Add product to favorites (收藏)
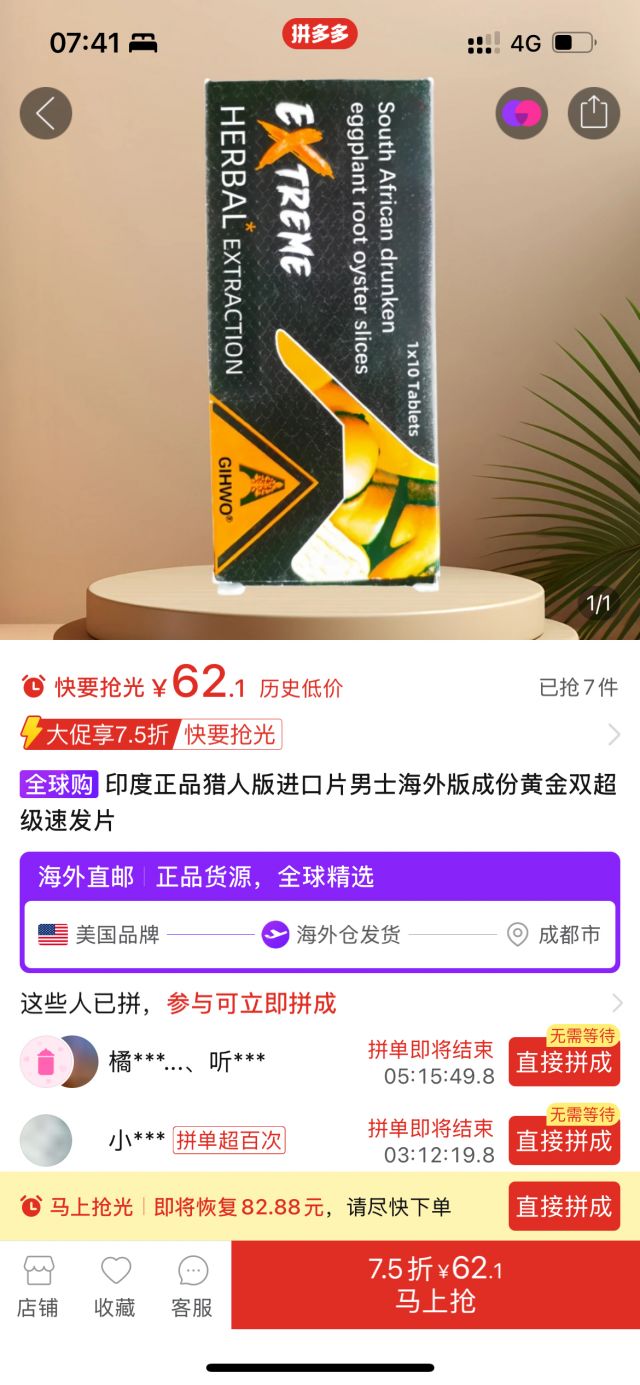The height and width of the screenshot is (1385, 640). [115, 1286]
